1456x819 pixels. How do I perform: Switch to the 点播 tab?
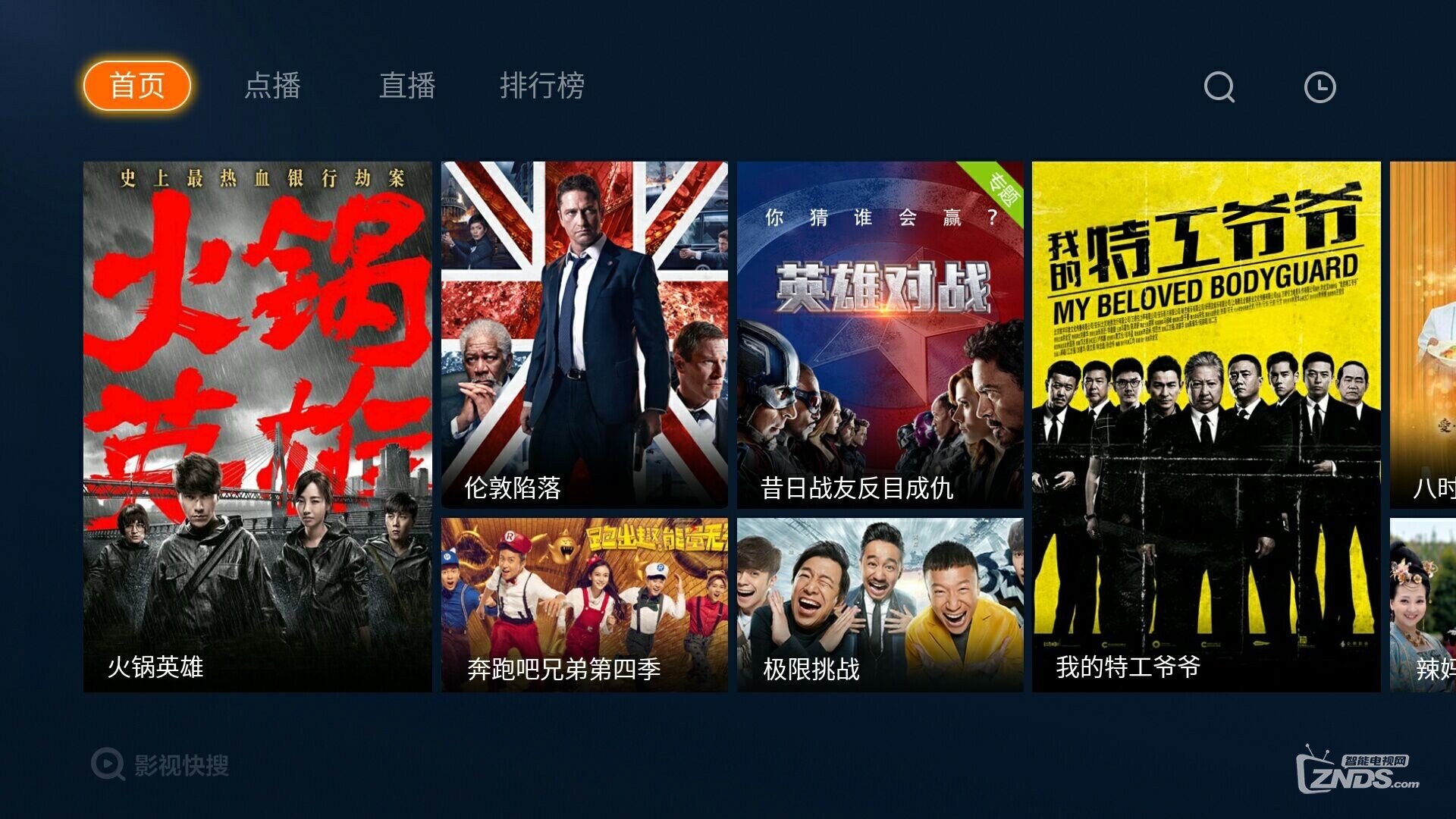(273, 86)
